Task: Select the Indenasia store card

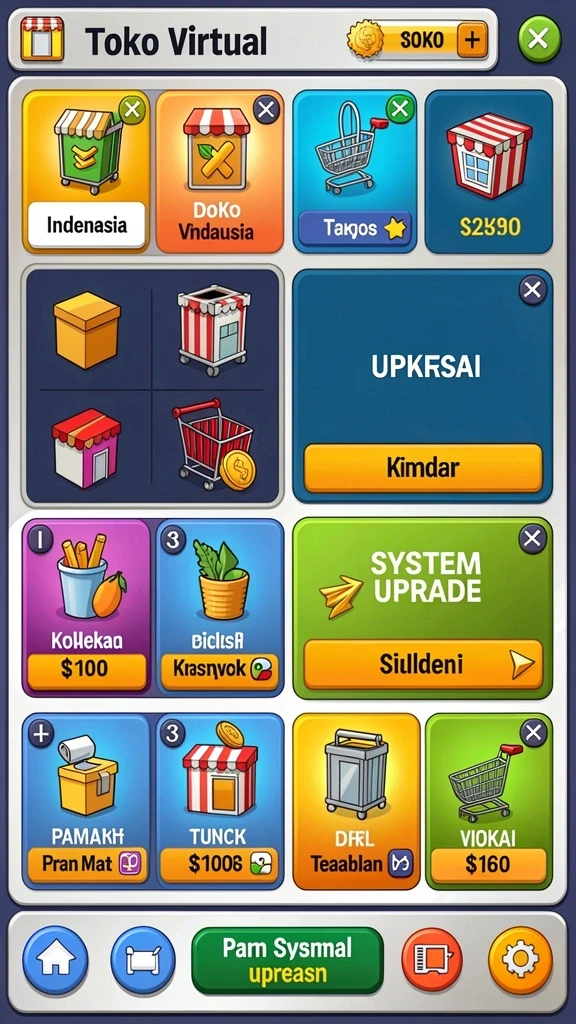Action: [87, 171]
